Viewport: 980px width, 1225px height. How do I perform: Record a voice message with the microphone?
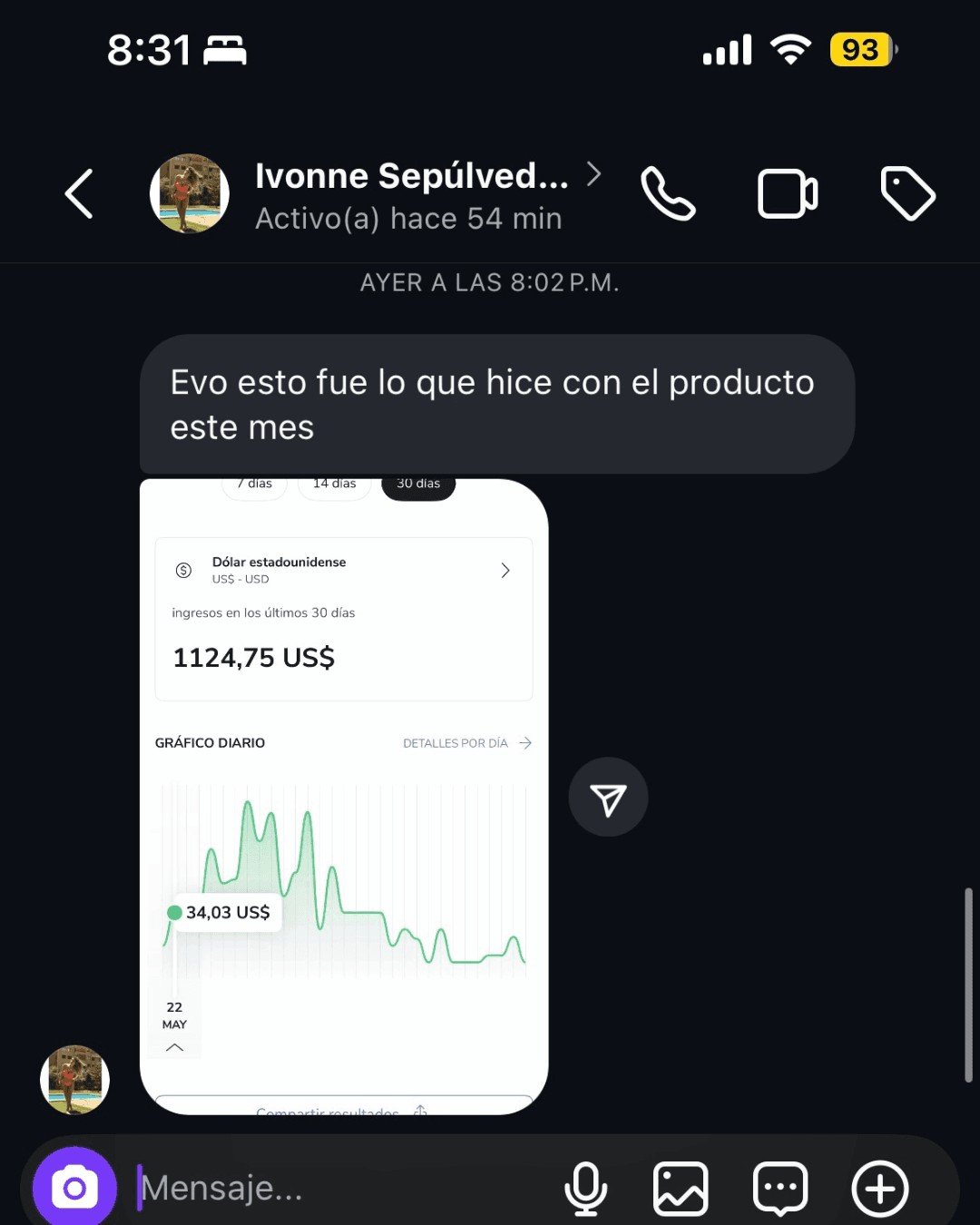(585, 1188)
